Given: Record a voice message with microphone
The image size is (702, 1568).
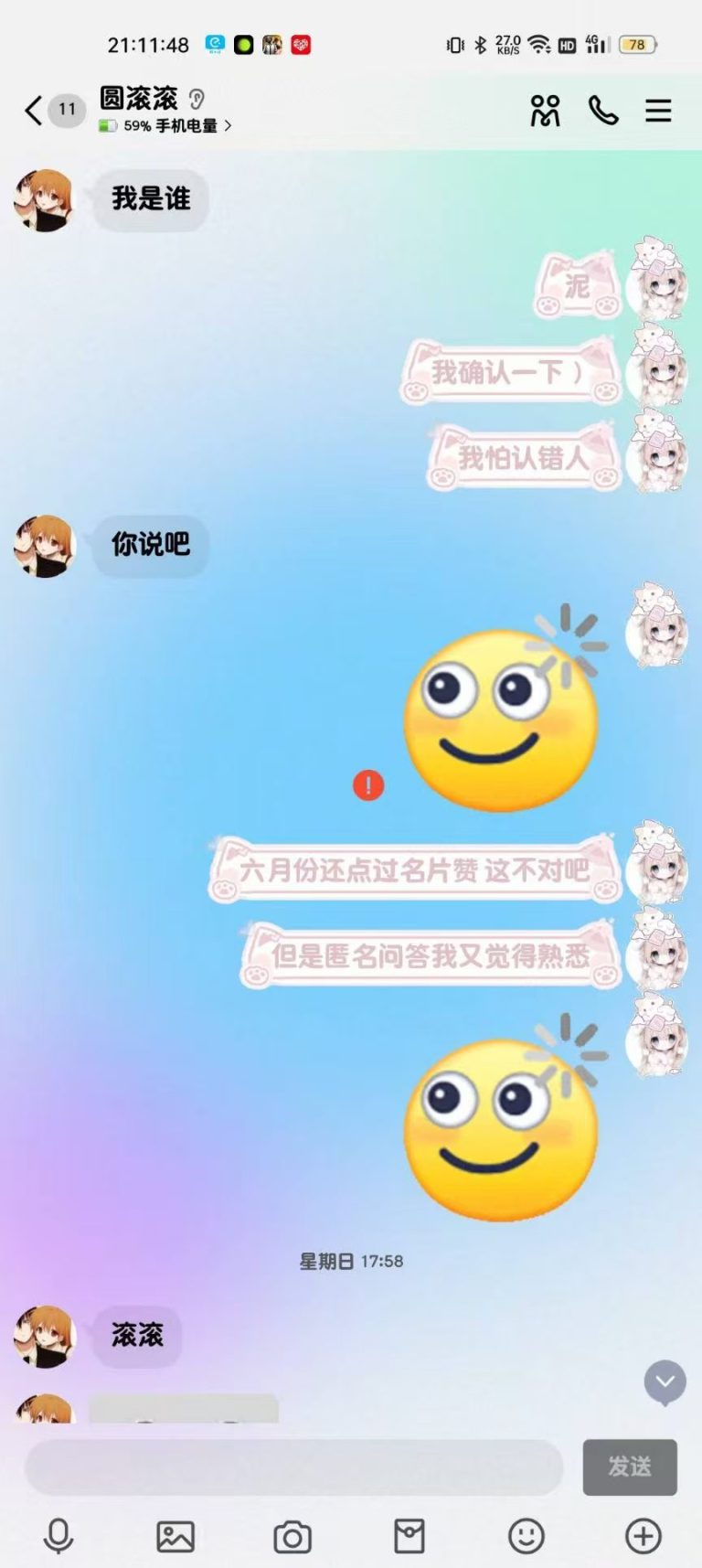Looking at the screenshot, I should [x=58, y=1536].
